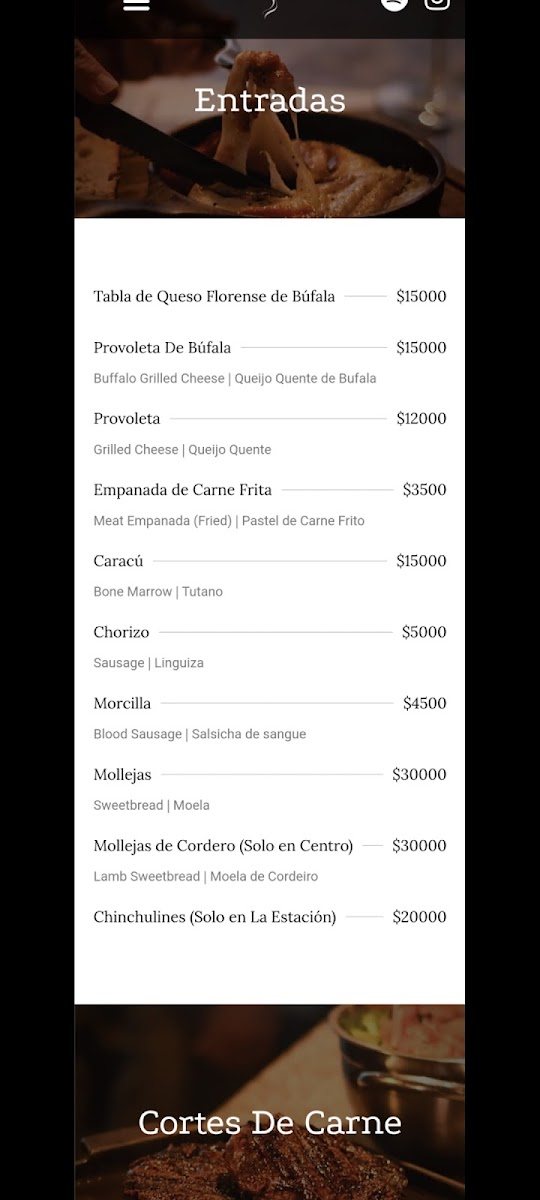This screenshot has width=540, height=1200.
Task: Open the hamburger navigation menu
Action: click(136, 4)
